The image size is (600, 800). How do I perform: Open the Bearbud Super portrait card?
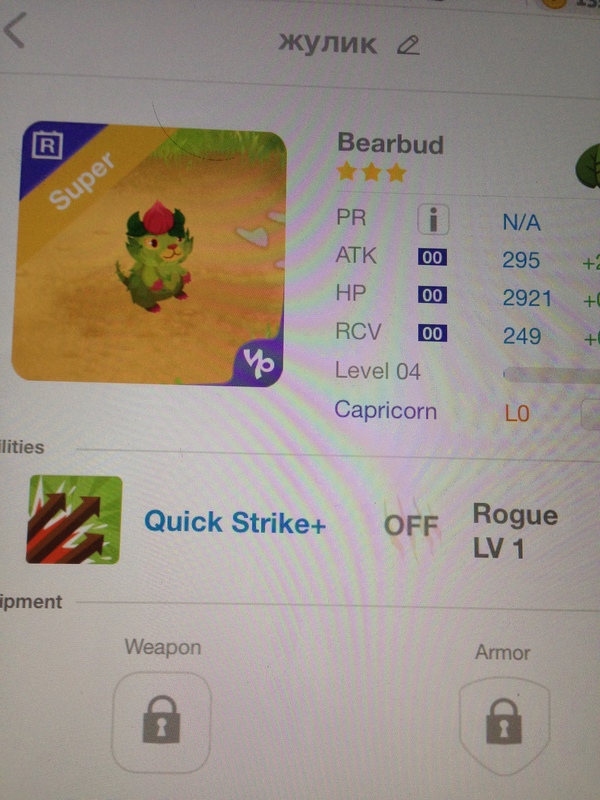click(149, 253)
